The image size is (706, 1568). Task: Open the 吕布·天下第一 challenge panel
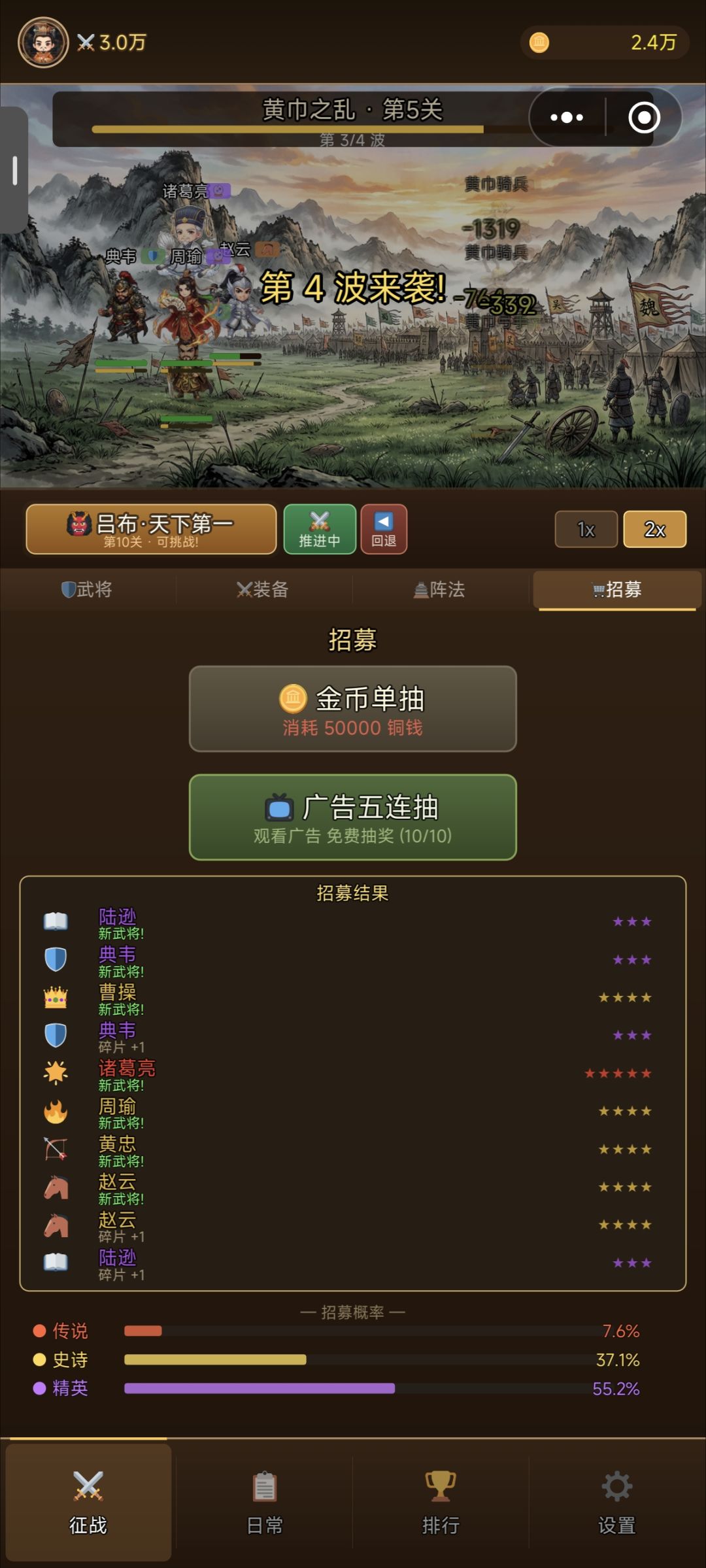149,530
